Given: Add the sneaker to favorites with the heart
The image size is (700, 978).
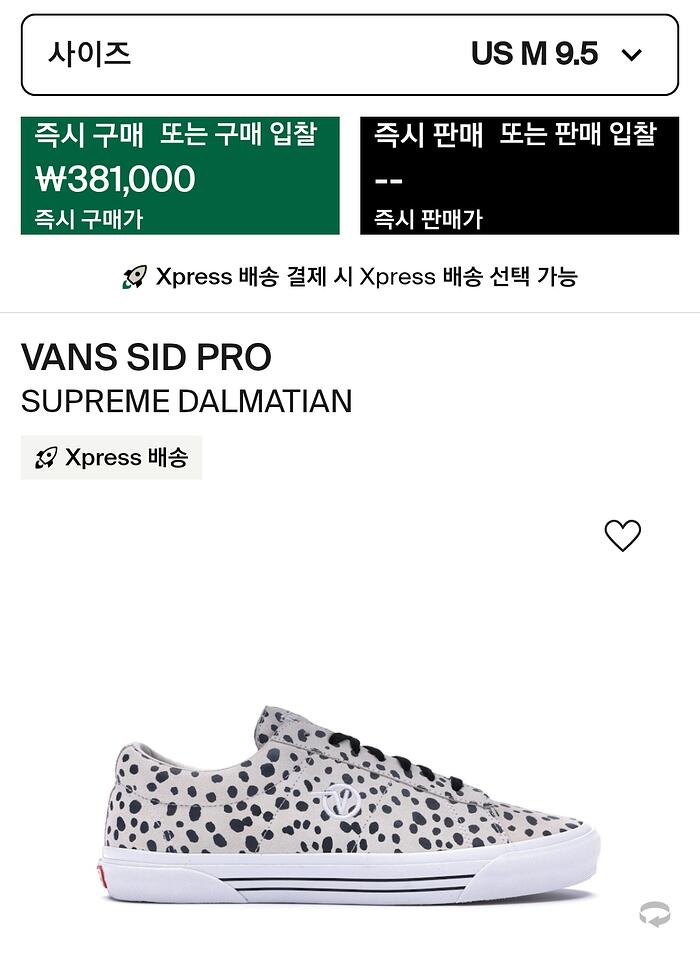Looking at the screenshot, I should pyautogui.click(x=622, y=536).
